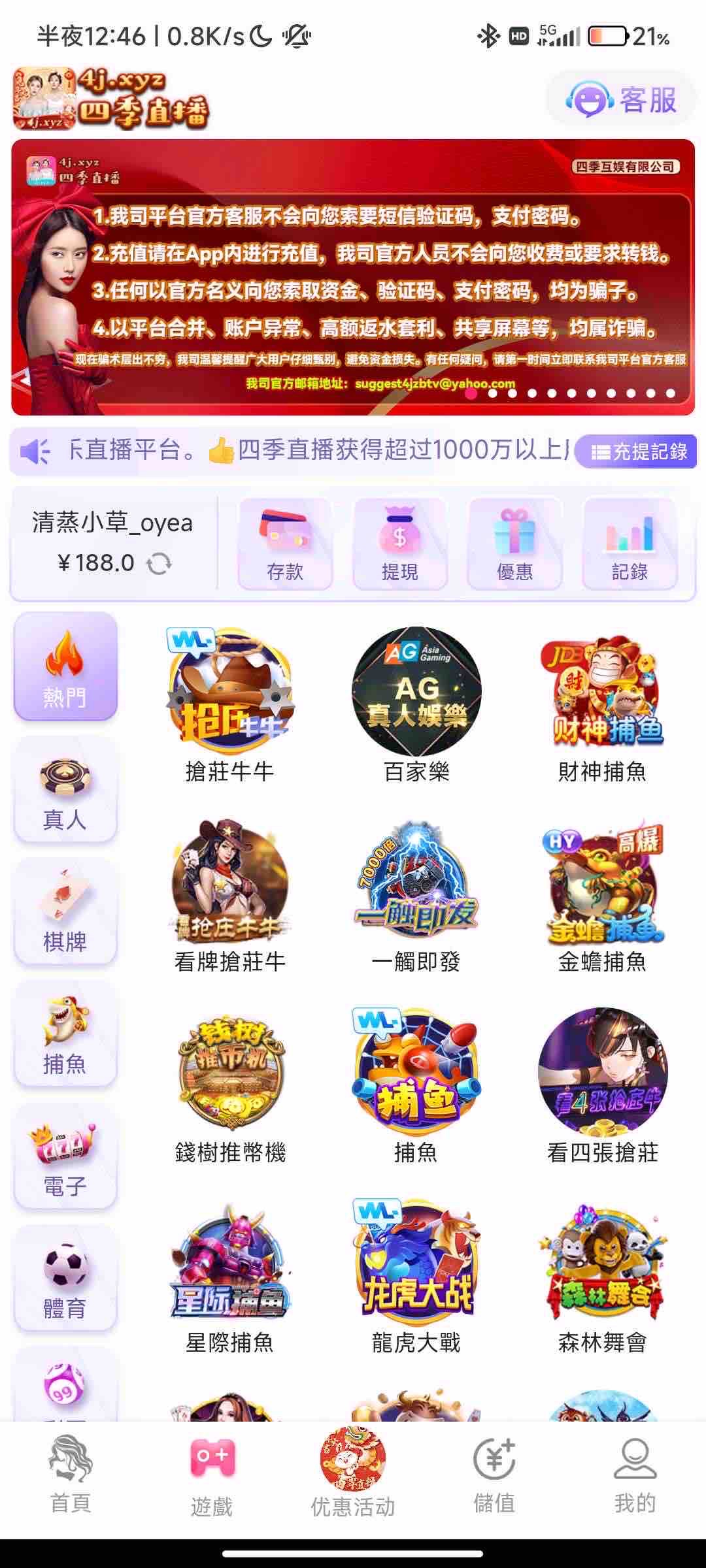
Task: Refresh the account balance
Action: coord(159,563)
